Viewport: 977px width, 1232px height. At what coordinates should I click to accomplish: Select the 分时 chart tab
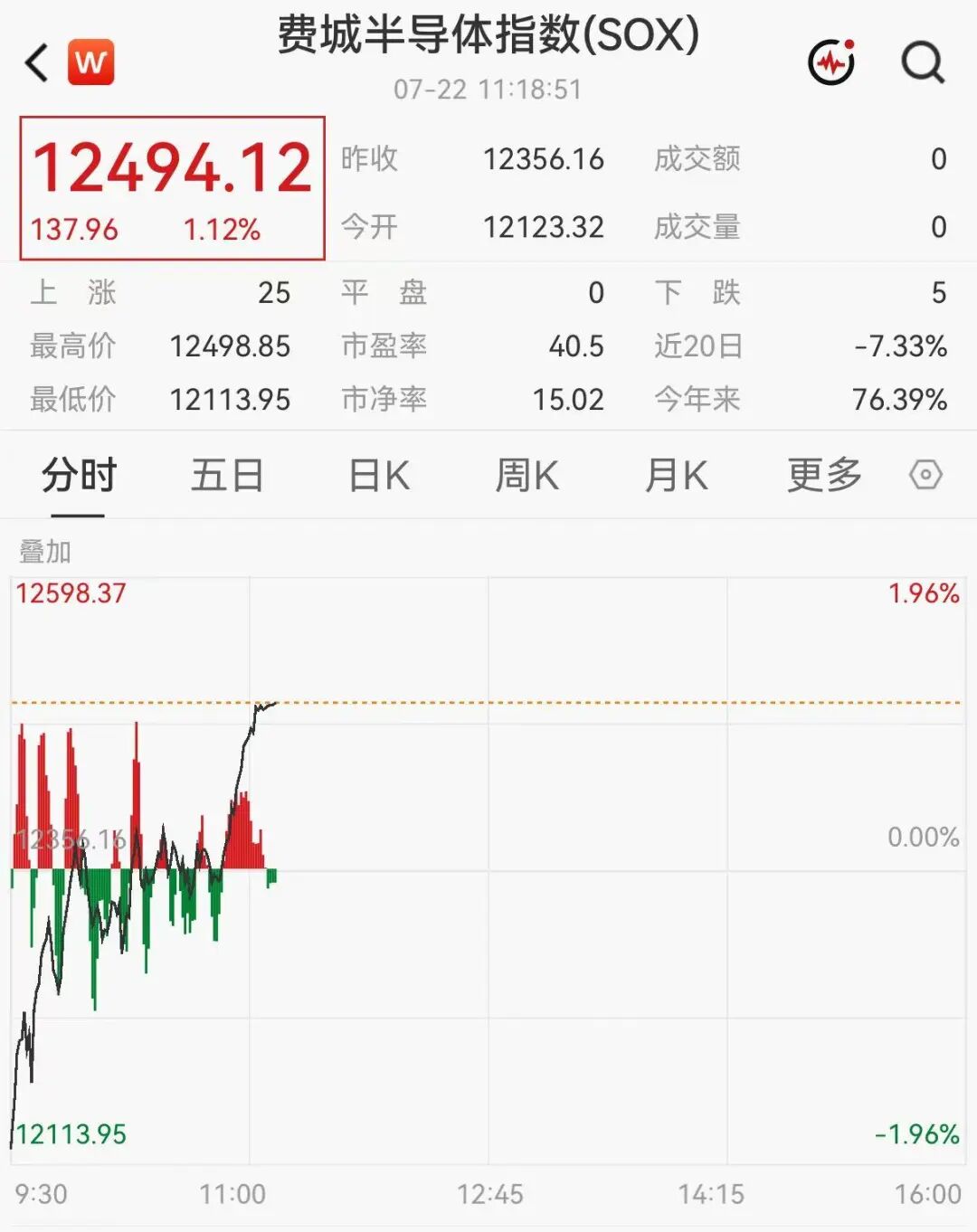pos(79,476)
